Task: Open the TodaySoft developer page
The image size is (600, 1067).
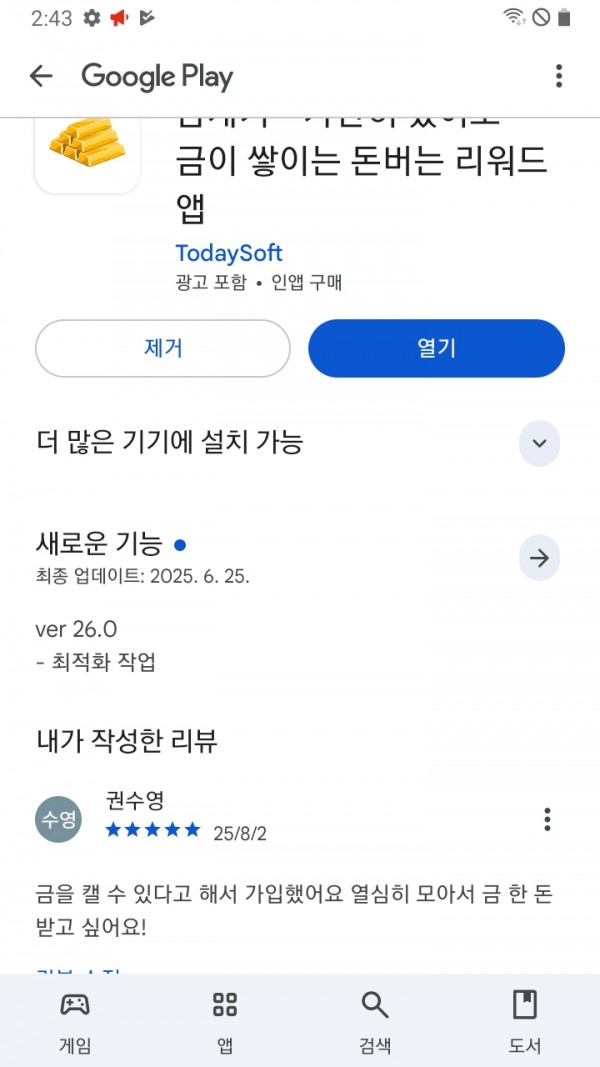Action: click(x=229, y=253)
